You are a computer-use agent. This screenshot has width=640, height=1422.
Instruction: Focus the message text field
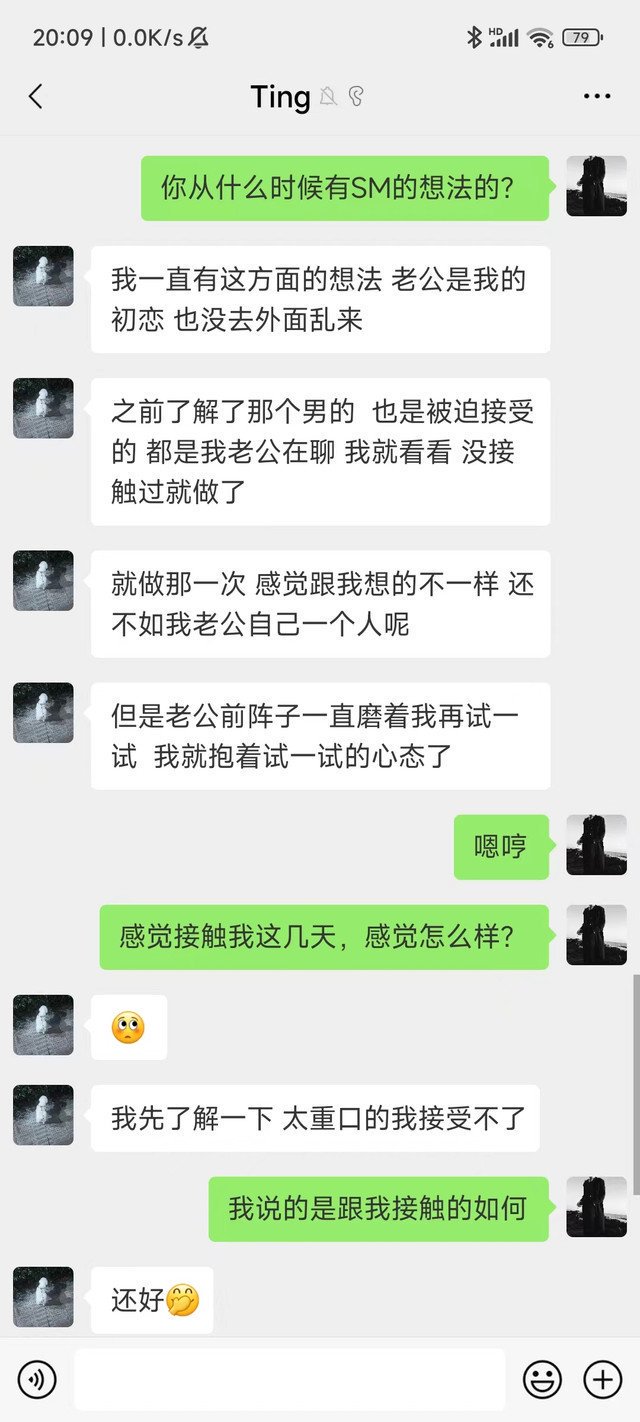[289, 1379]
